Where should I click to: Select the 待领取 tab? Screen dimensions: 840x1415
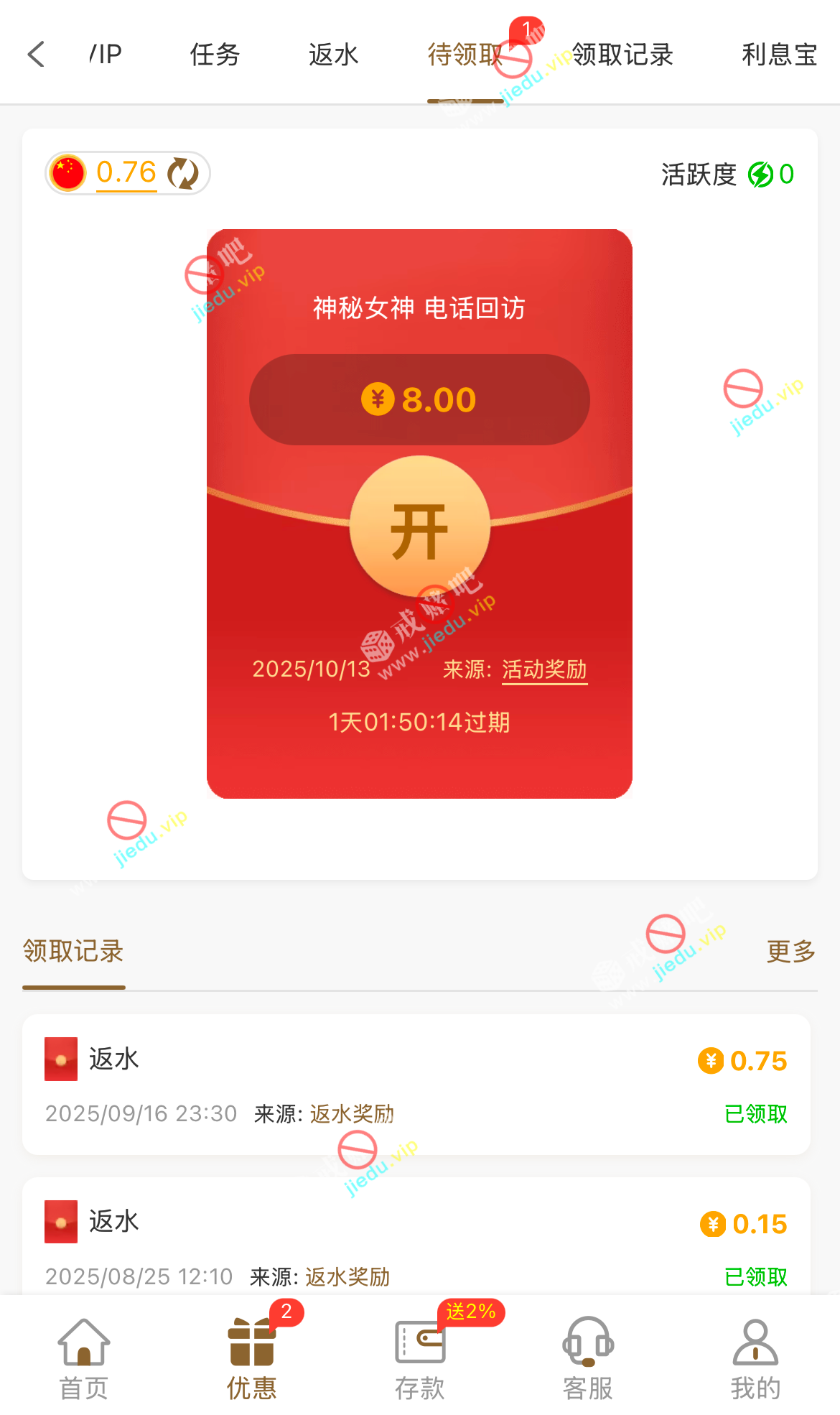464,55
